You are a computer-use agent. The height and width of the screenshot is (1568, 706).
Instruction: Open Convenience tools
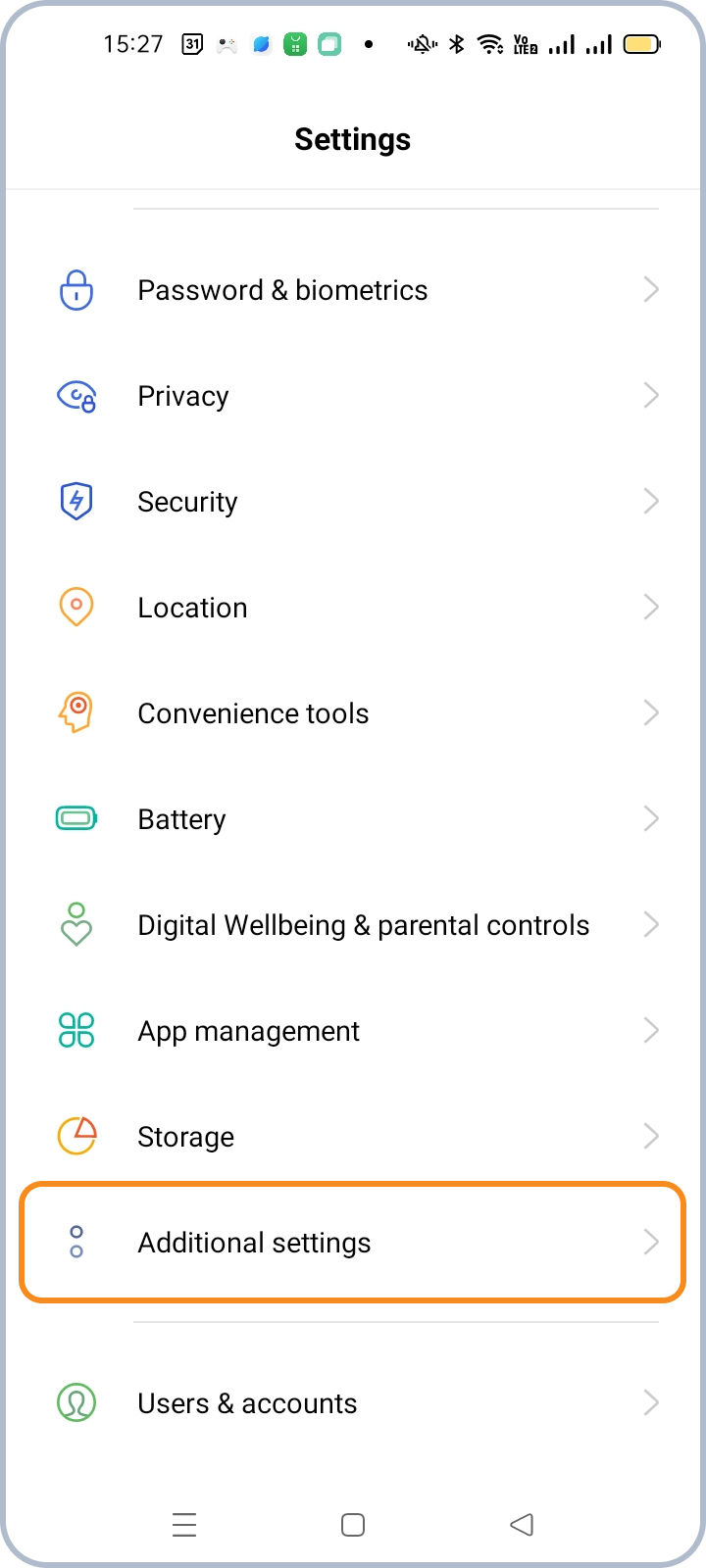click(253, 713)
